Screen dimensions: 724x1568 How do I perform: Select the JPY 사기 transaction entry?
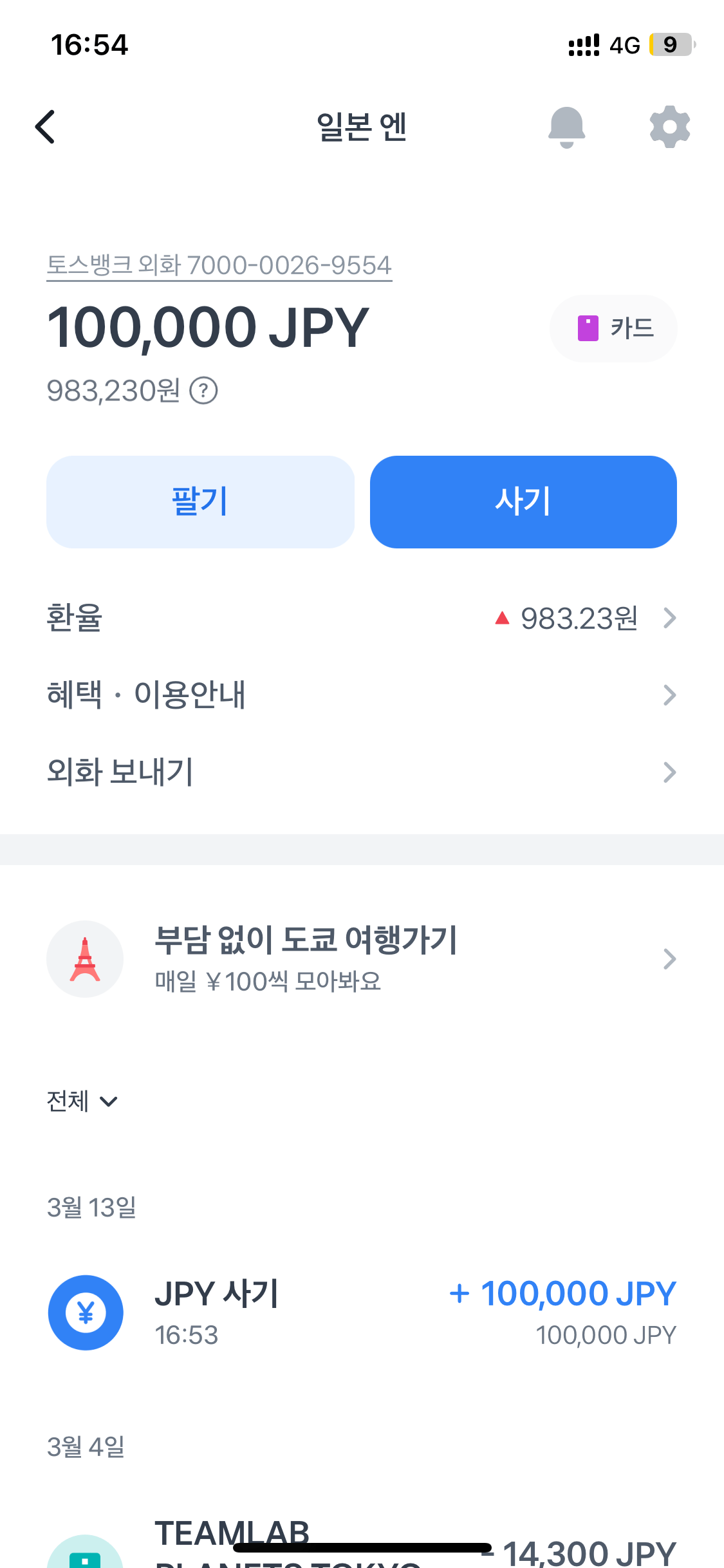pos(362,1313)
